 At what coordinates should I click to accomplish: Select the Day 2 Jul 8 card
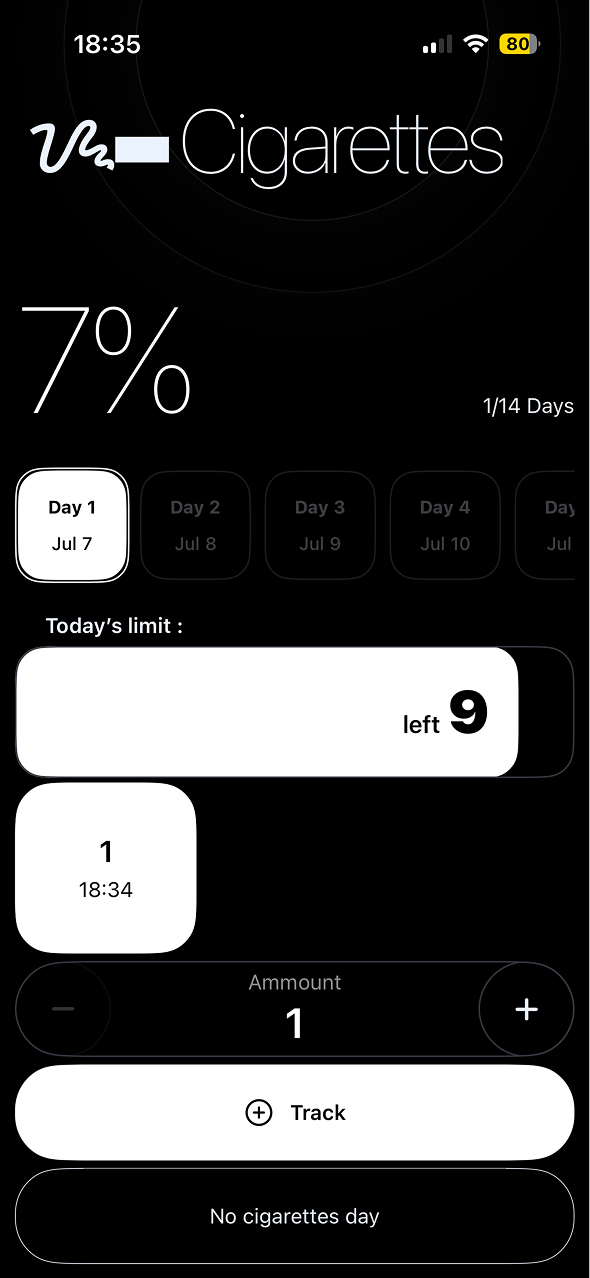pos(195,525)
